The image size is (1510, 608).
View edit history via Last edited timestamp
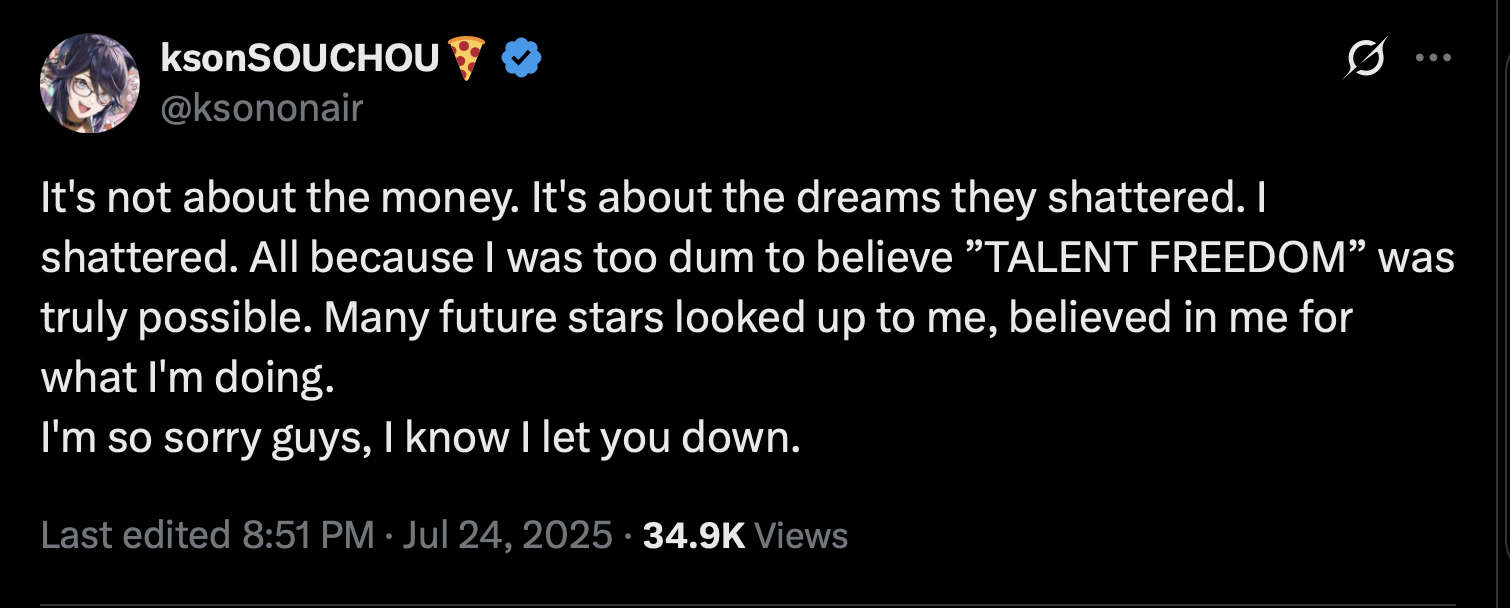(326, 535)
